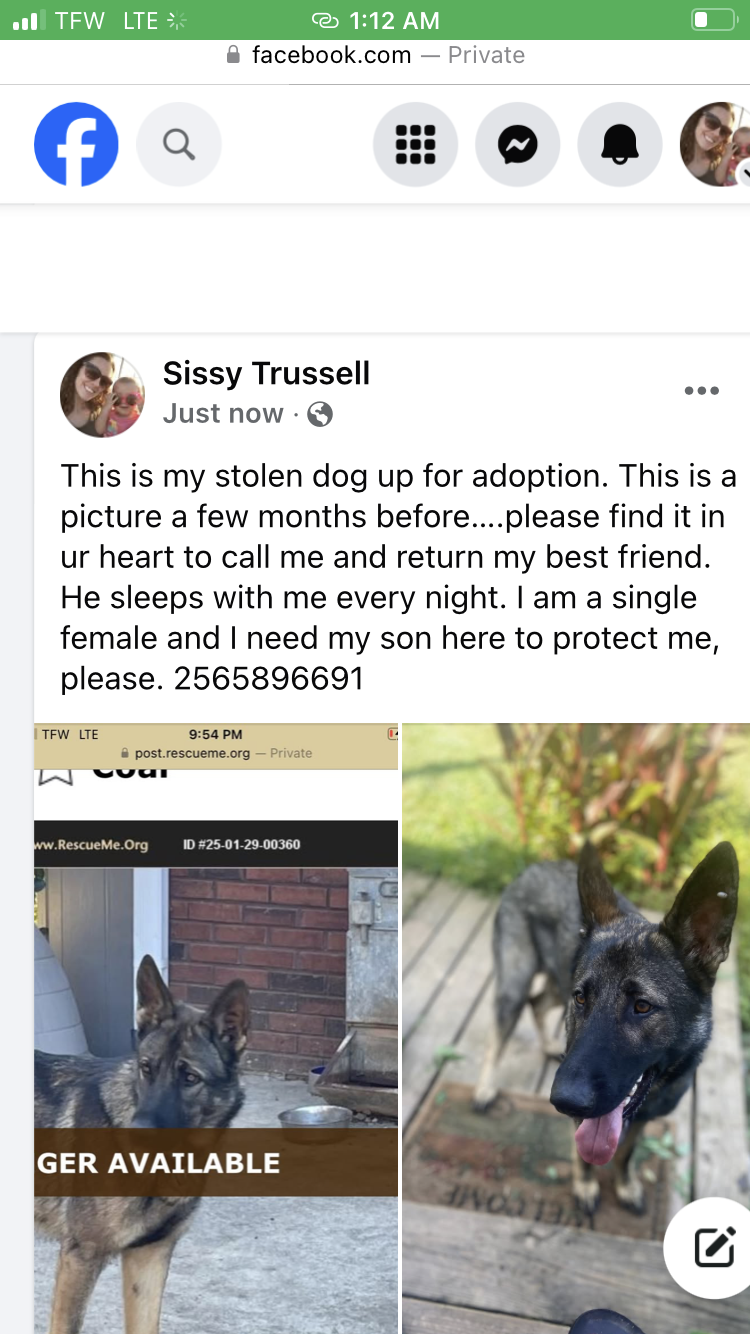Tap the Facebook logo home button
This screenshot has height=1334, width=750.
[76, 144]
